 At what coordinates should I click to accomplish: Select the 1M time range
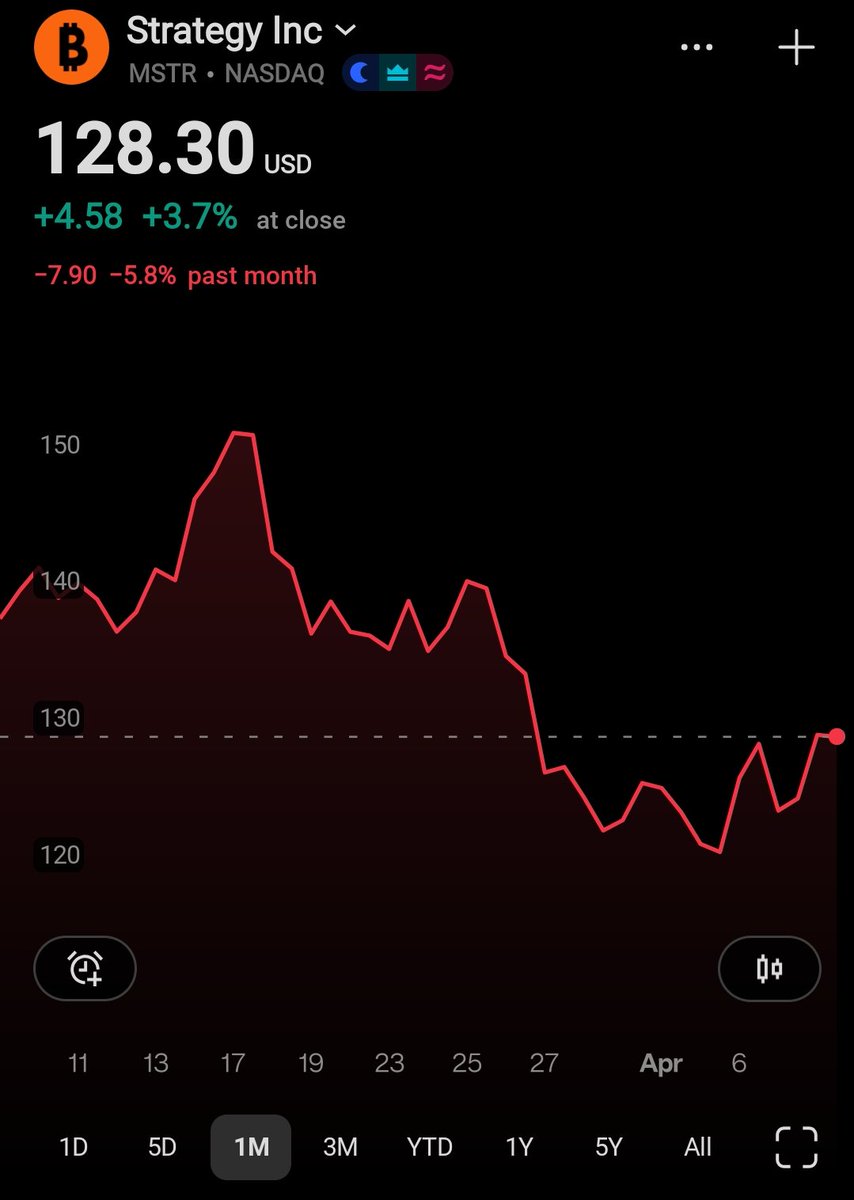click(x=251, y=1146)
